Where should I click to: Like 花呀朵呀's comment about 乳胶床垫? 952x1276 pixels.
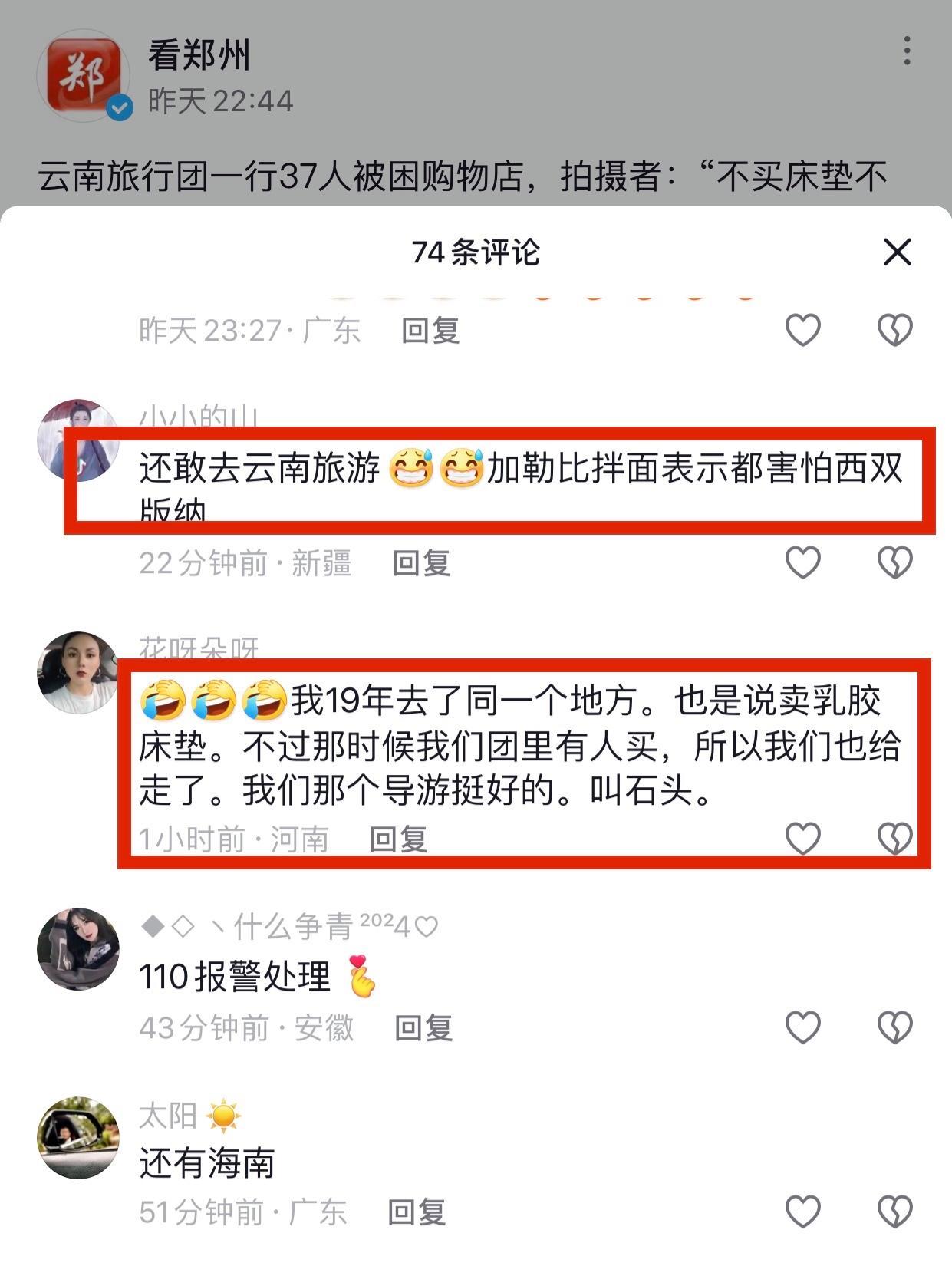[803, 839]
